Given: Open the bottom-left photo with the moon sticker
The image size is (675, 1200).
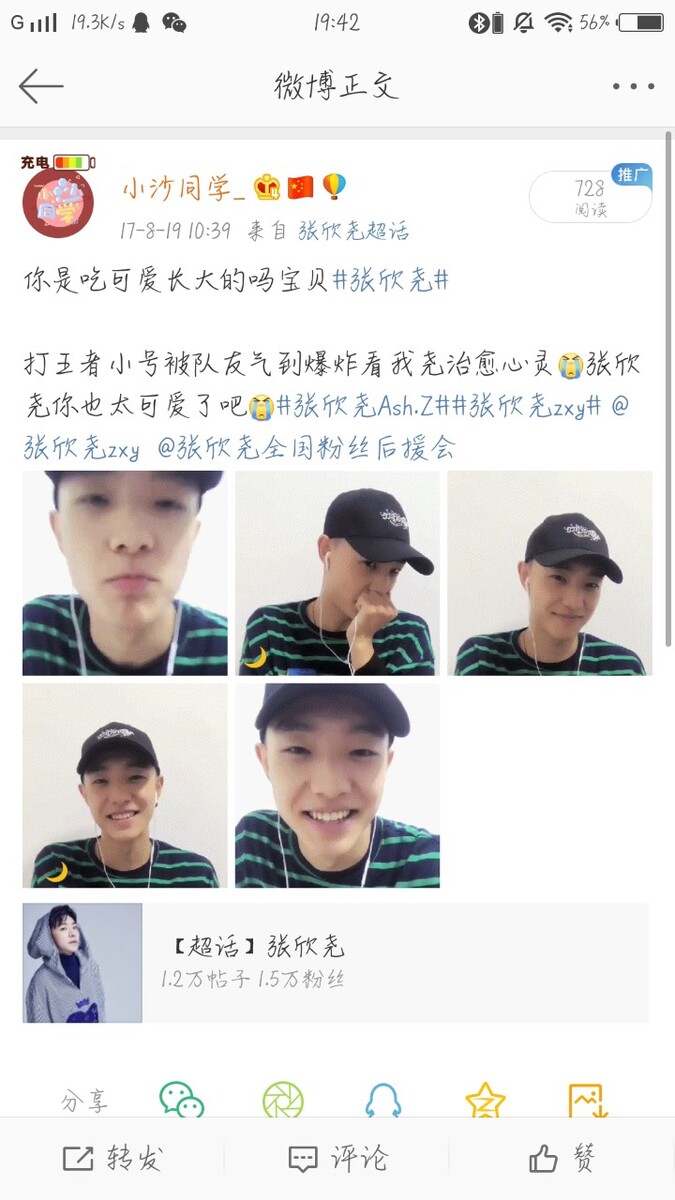Looking at the screenshot, I should pyautogui.click(x=125, y=785).
